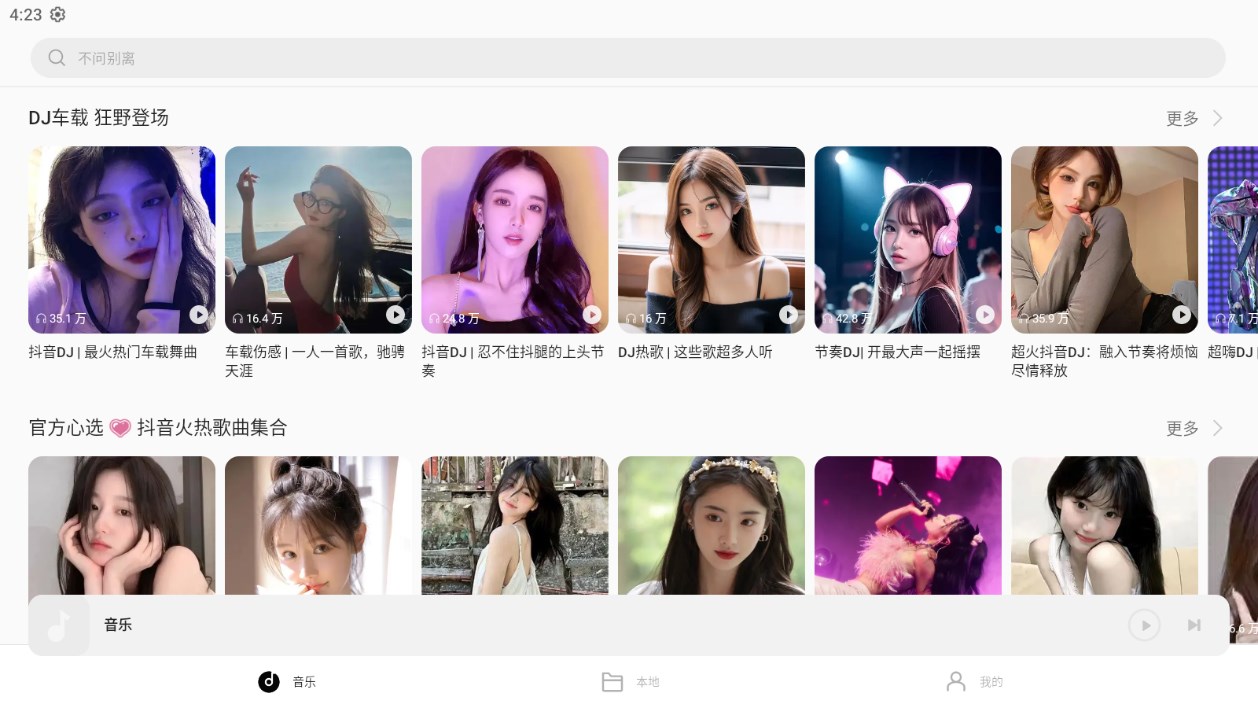Tap the play button in the mini player

[x=1144, y=625]
